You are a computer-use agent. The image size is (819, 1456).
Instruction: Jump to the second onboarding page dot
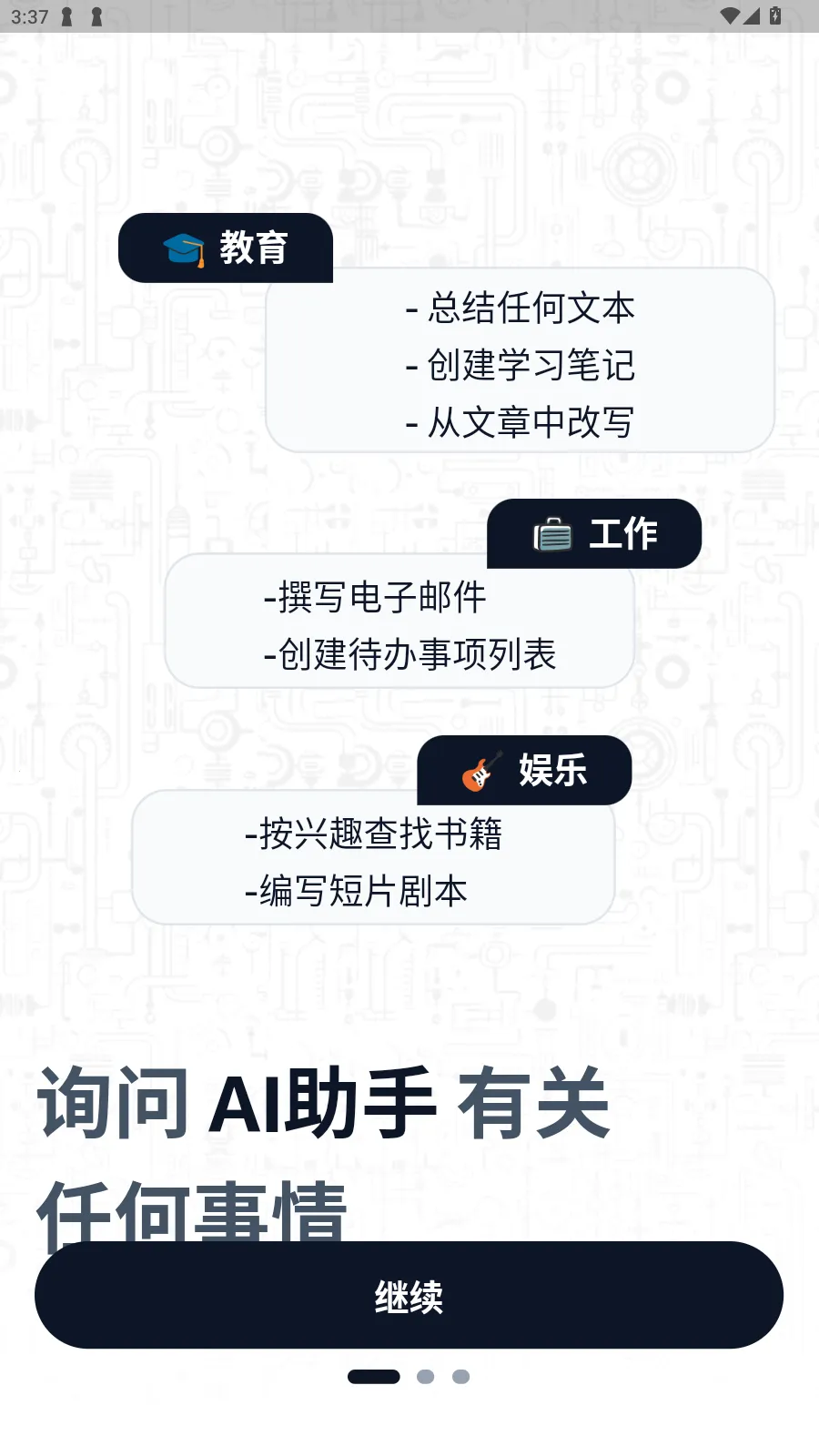(x=425, y=1377)
